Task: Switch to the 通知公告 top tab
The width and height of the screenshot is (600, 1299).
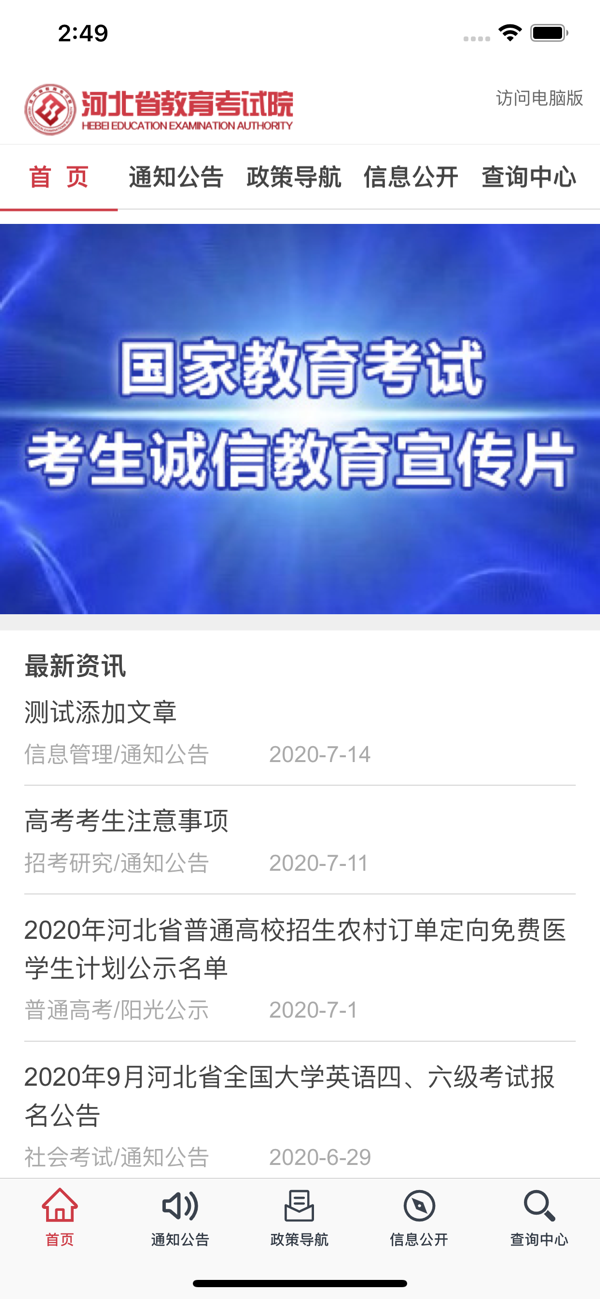Action: tap(176, 178)
